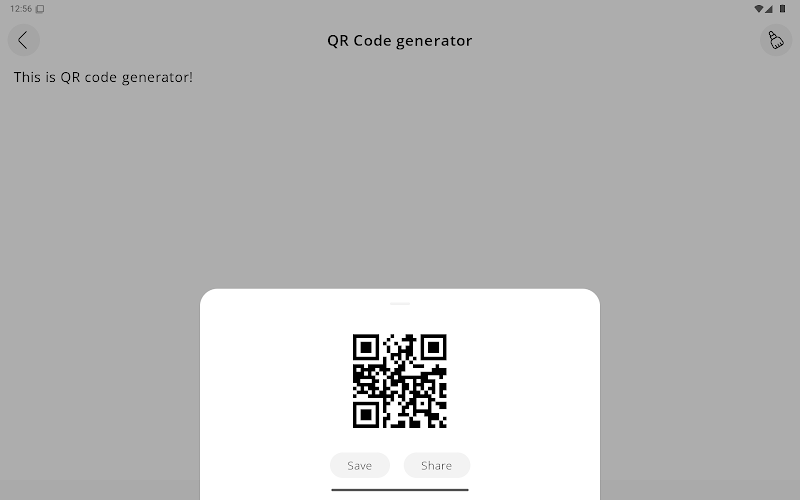Save the generated QR code
This screenshot has height=500, width=800.
pyautogui.click(x=359, y=465)
